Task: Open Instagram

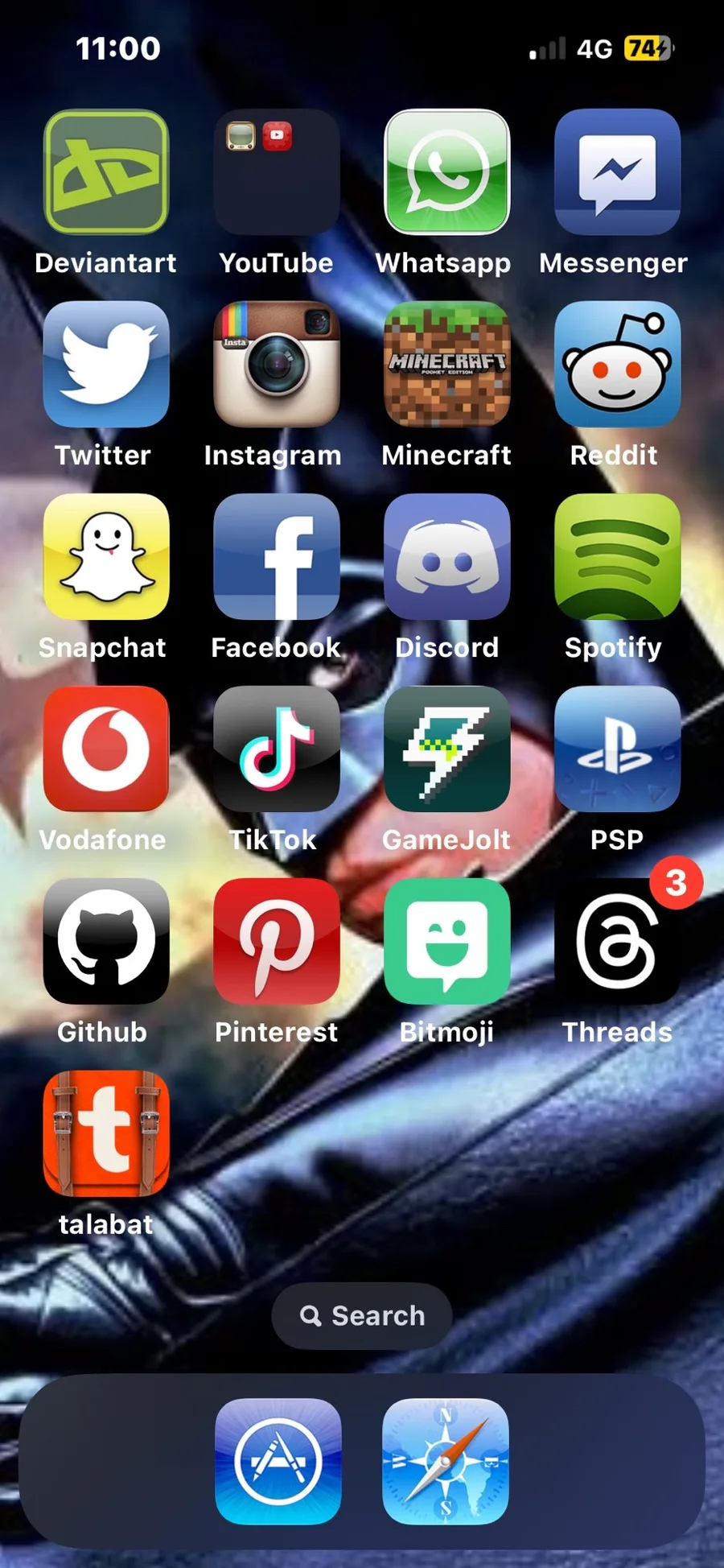Action: click(x=277, y=365)
